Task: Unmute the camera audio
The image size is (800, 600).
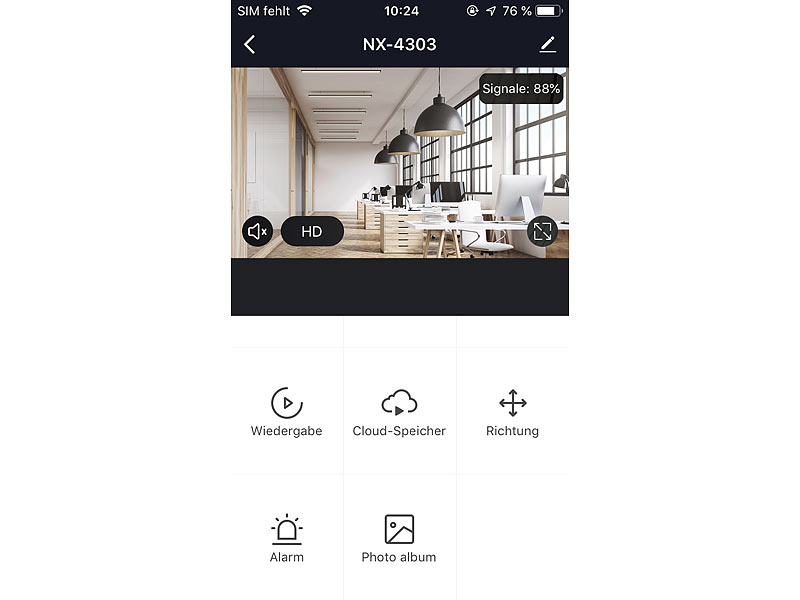Action: pyautogui.click(x=258, y=231)
